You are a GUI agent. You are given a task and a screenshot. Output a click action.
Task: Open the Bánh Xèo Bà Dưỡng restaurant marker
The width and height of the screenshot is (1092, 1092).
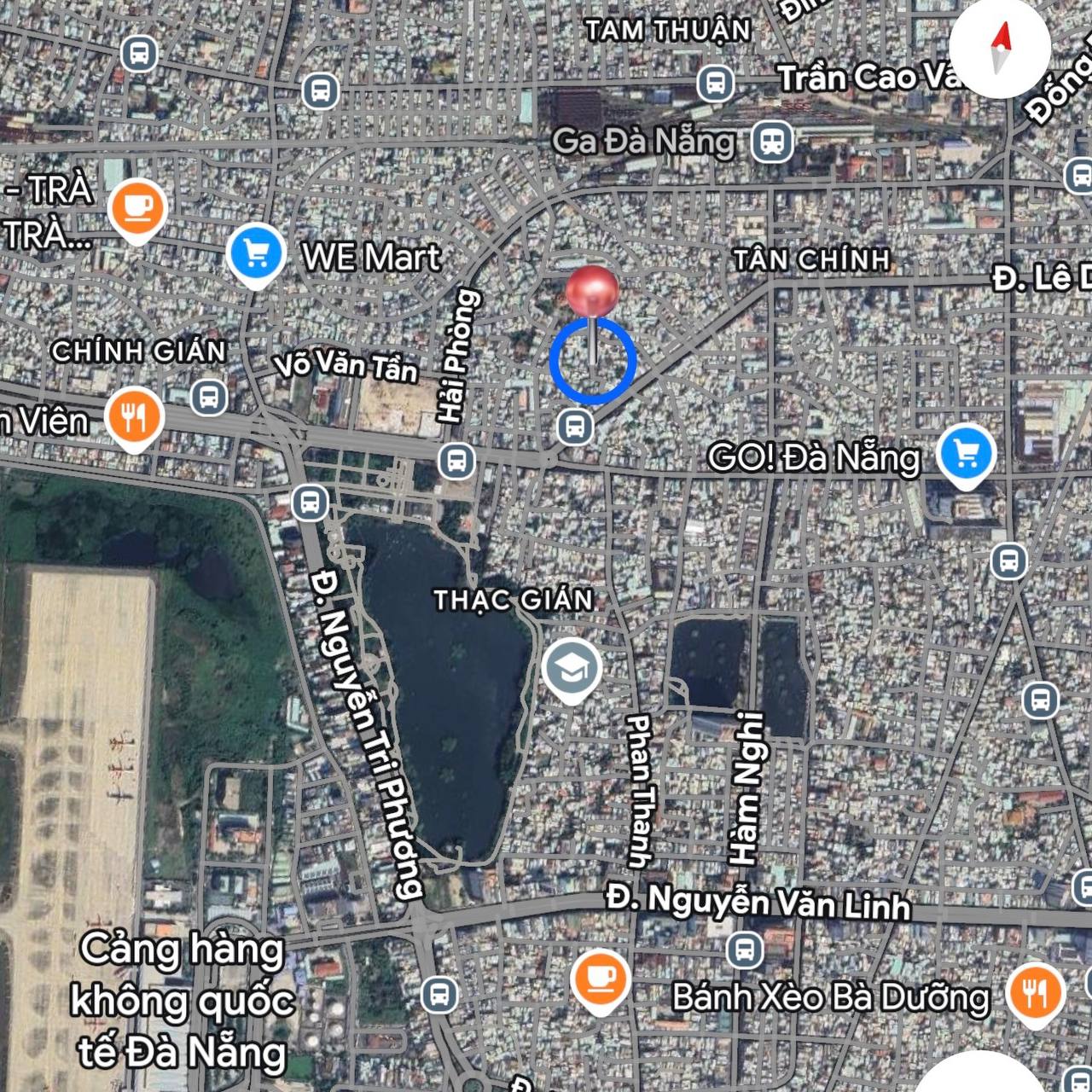(x=1034, y=993)
